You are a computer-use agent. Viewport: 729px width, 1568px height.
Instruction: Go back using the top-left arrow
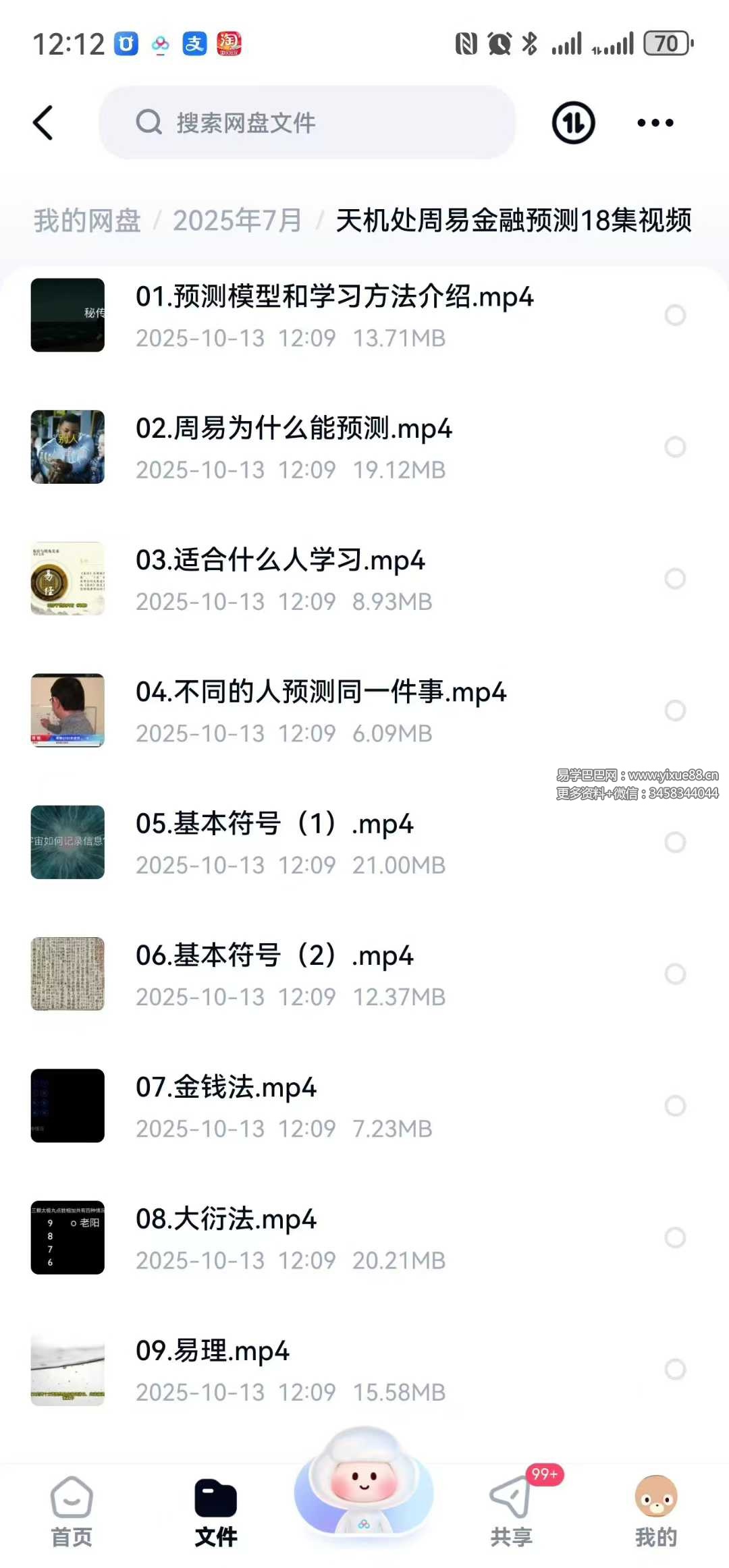point(43,123)
